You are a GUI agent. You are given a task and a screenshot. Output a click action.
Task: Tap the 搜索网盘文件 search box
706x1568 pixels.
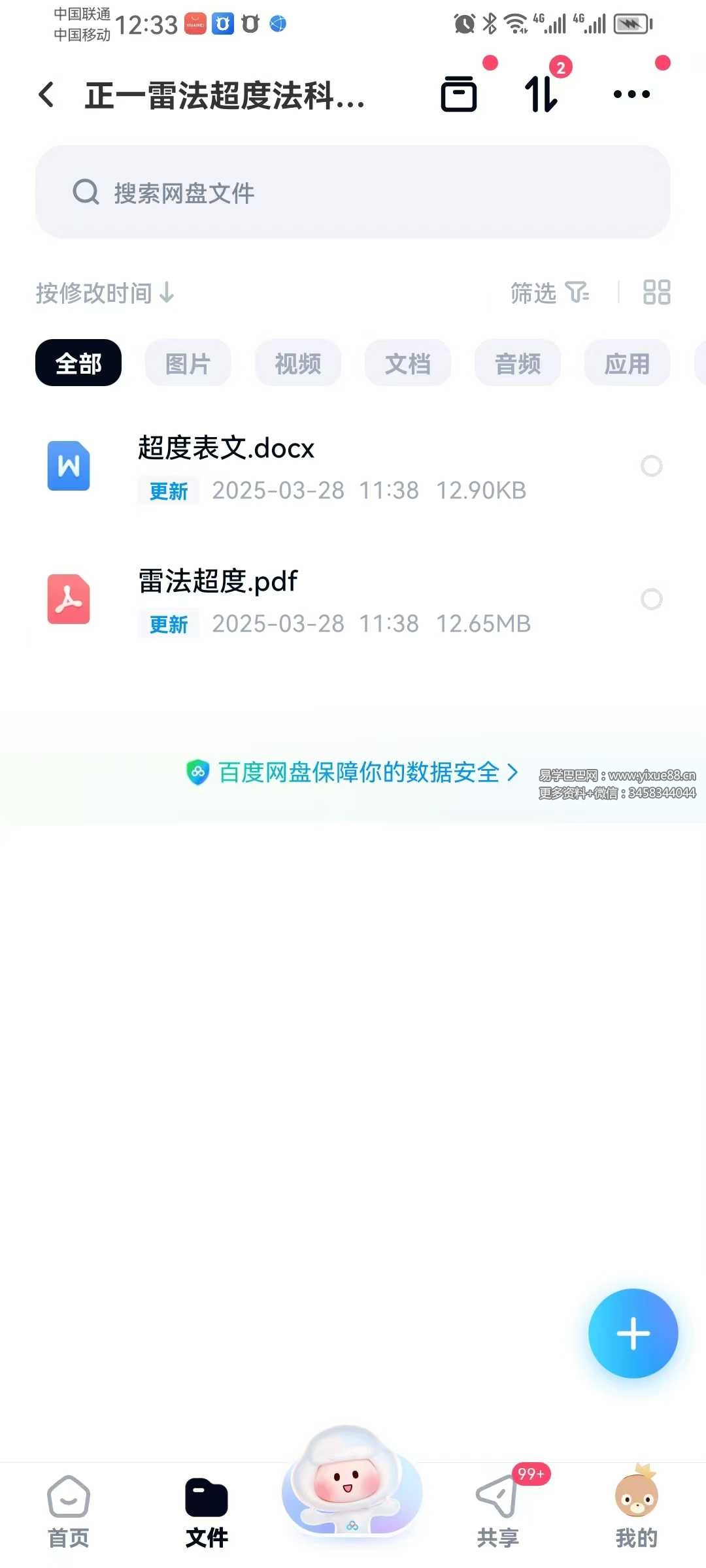pyautogui.click(x=353, y=192)
